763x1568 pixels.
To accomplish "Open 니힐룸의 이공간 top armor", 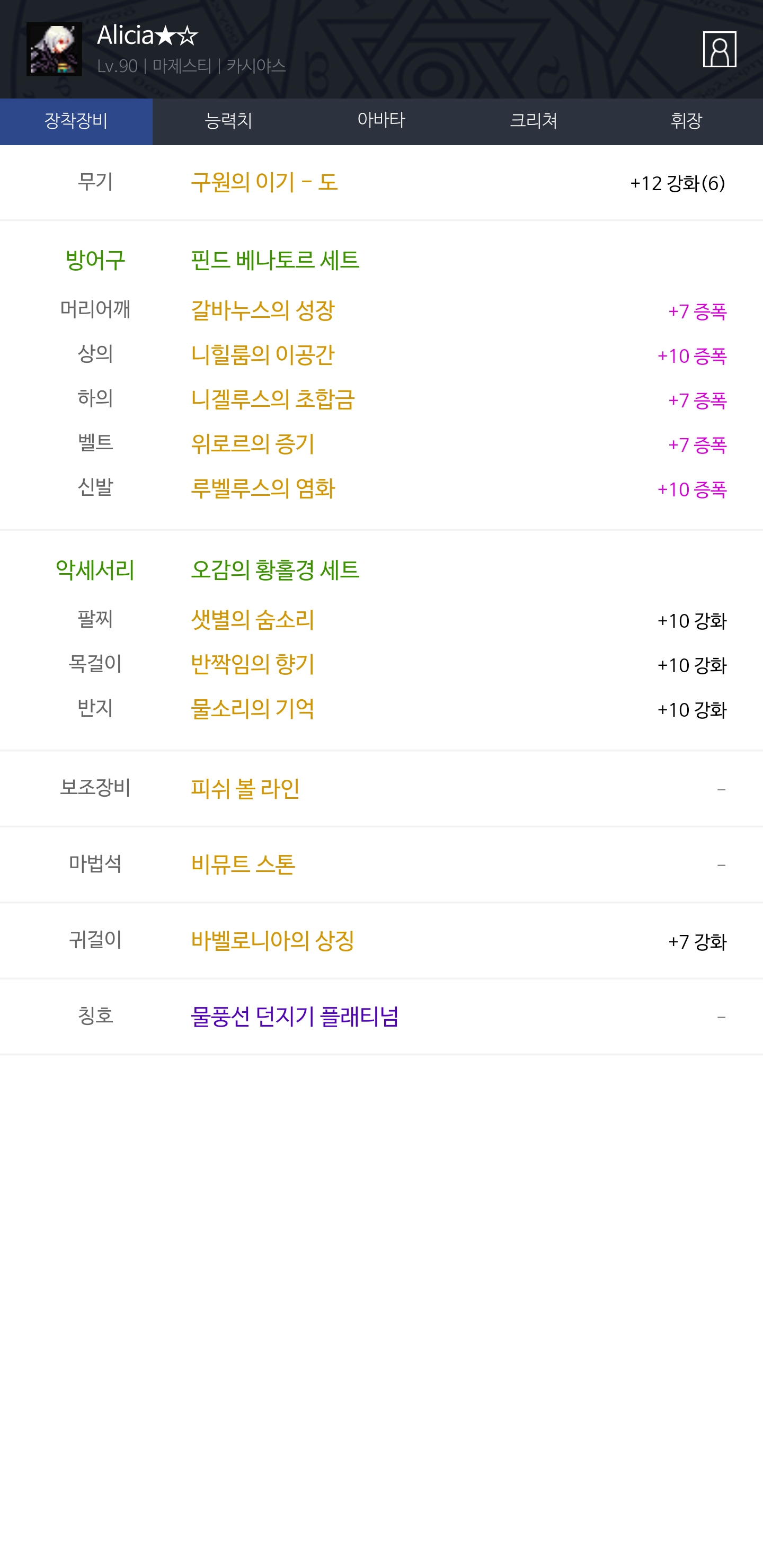I will tap(262, 355).
